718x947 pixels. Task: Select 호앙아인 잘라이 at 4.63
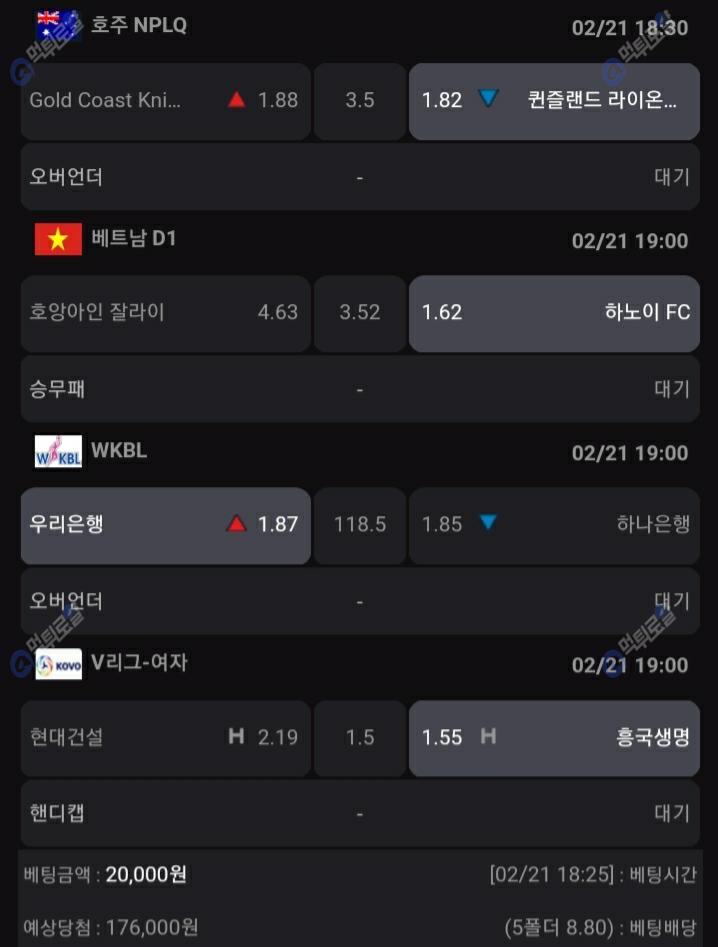coord(165,312)
